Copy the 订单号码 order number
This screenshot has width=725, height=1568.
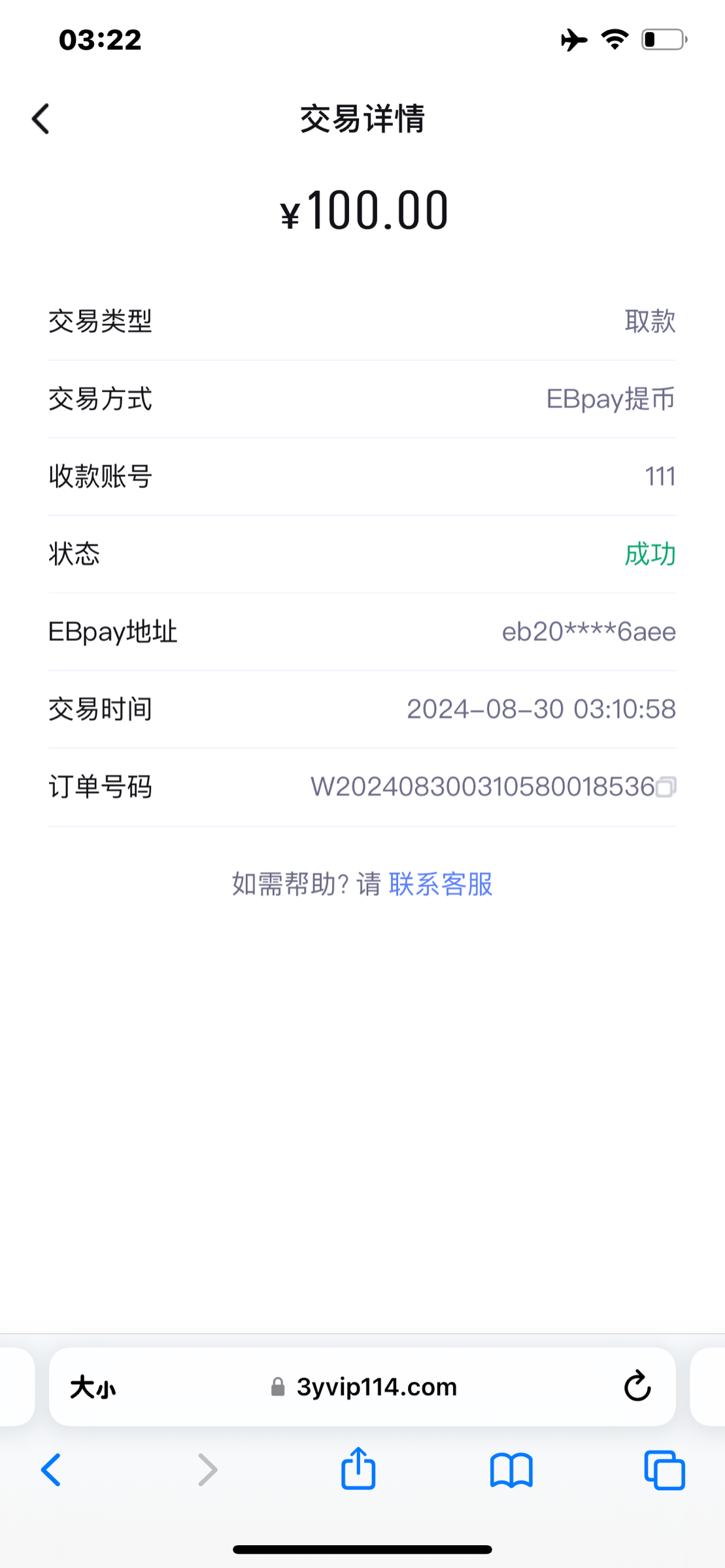[x=666, y=787]
